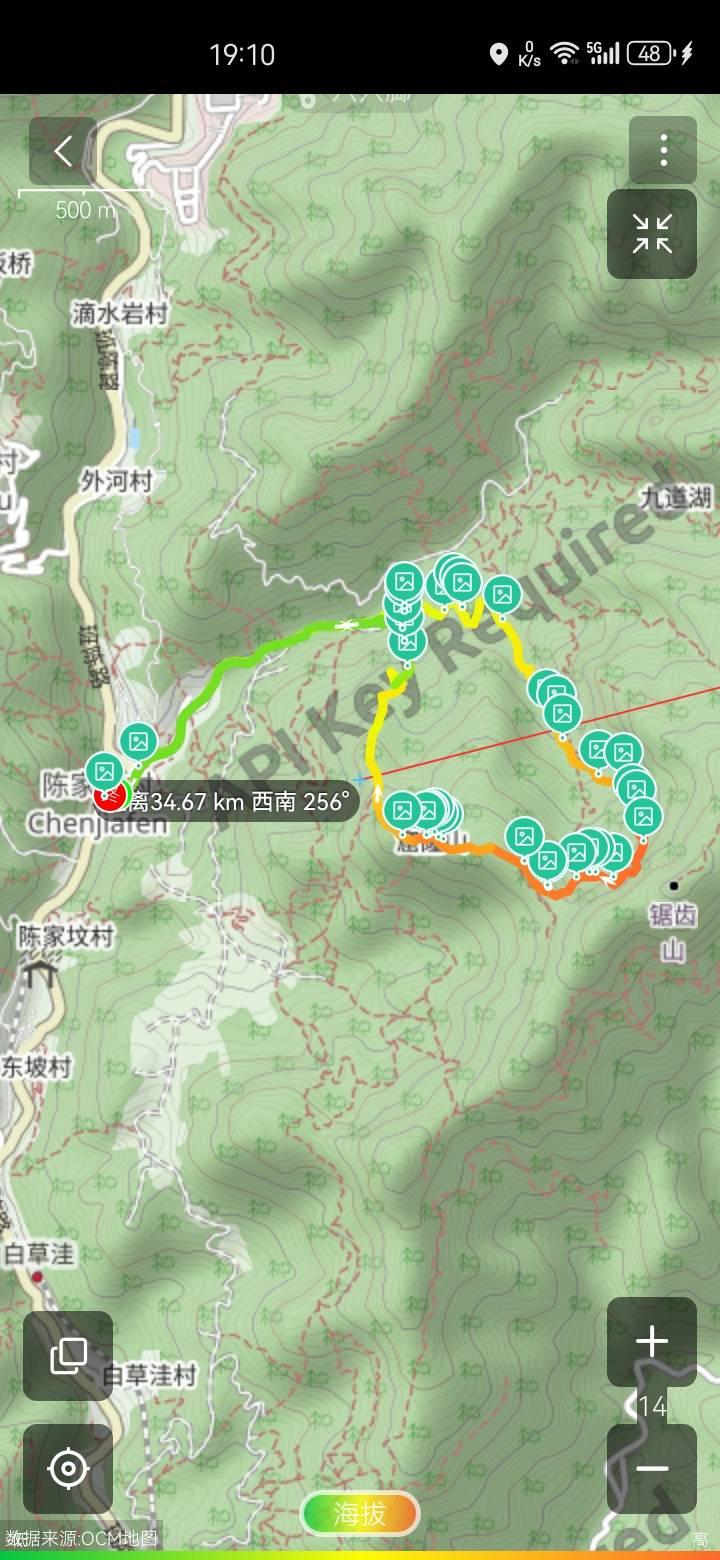Image resolution: width=720 pixels, height=1560 pixels.
Task: Open the photo marker near 锯齿山
Action: (x=643, y=816)
